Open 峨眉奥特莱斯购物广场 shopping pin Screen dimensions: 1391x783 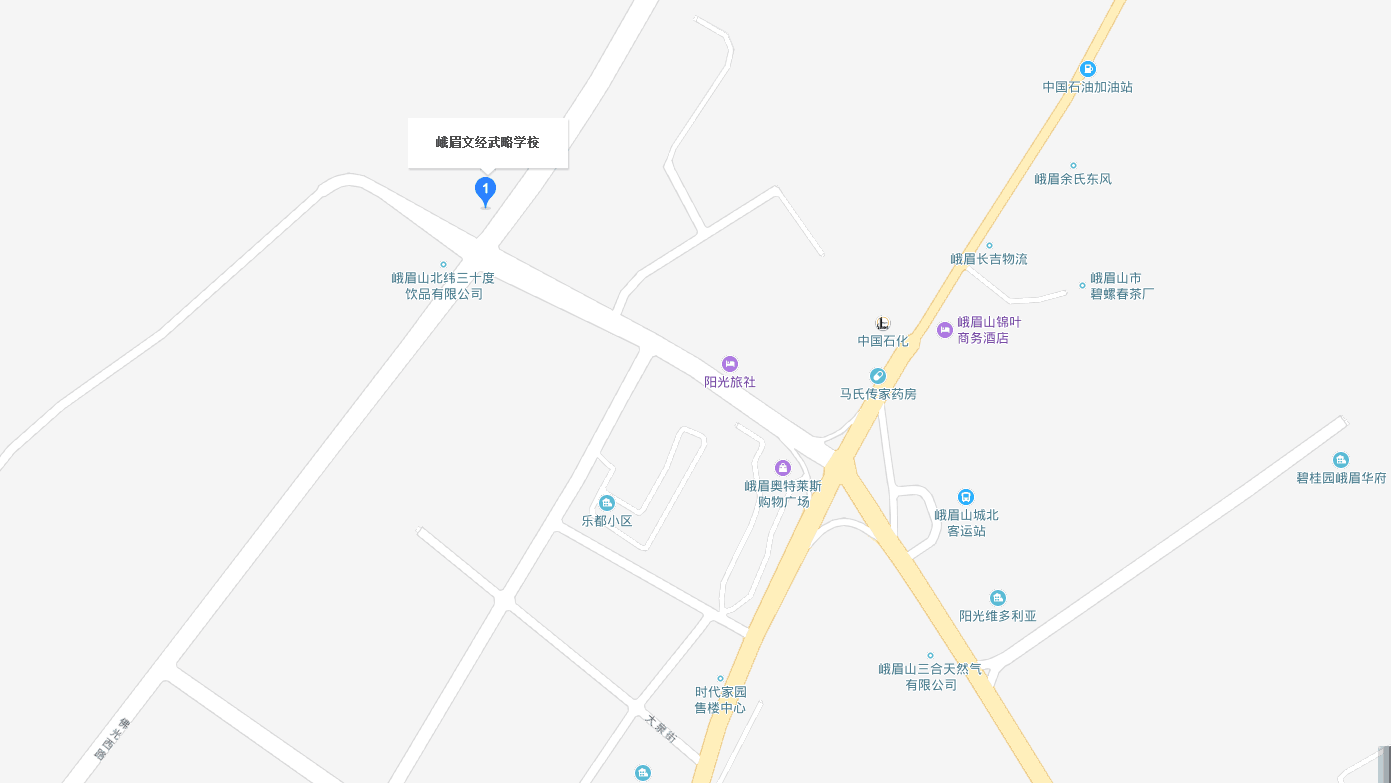[x=783, y=468]
